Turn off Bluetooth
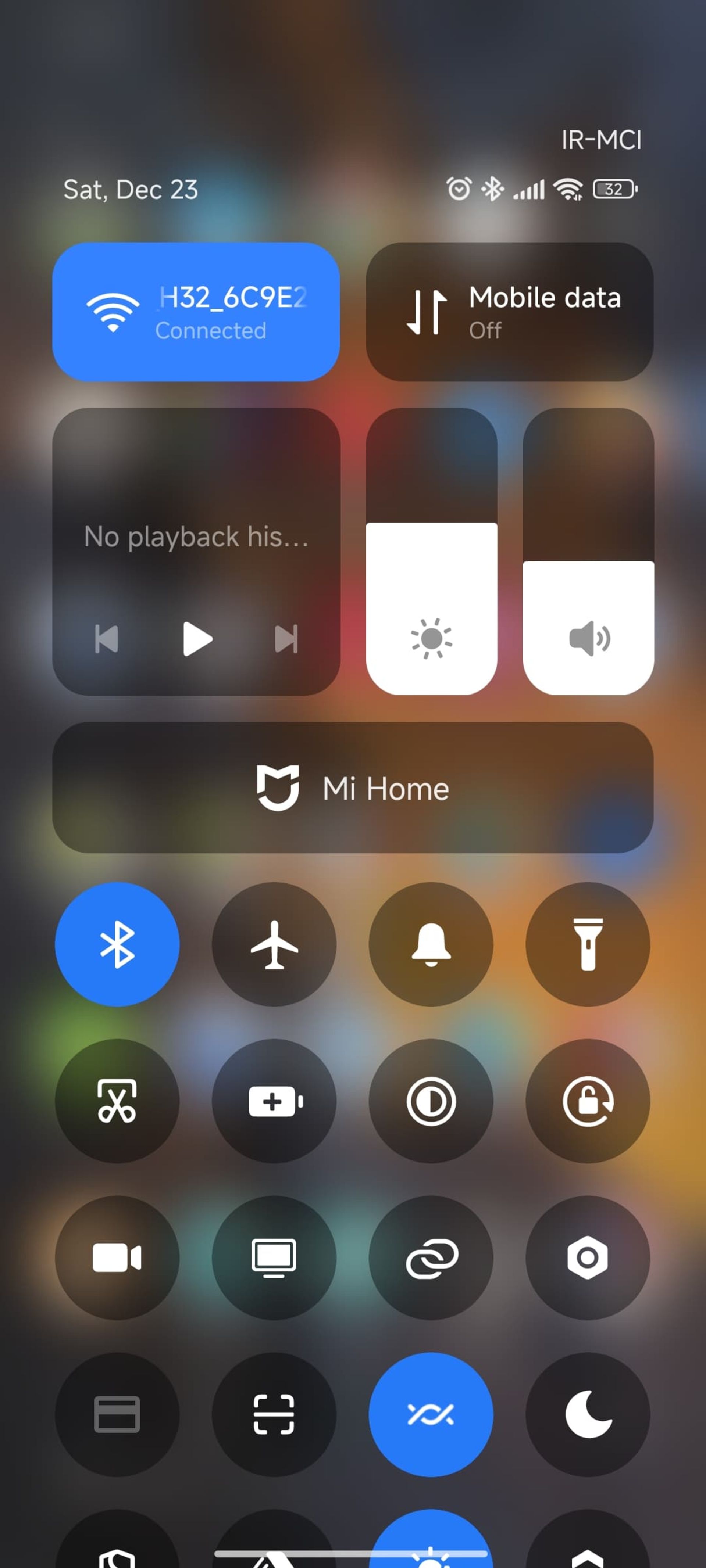The height and width of the screenshot is (1568, 706). (117, 944)
